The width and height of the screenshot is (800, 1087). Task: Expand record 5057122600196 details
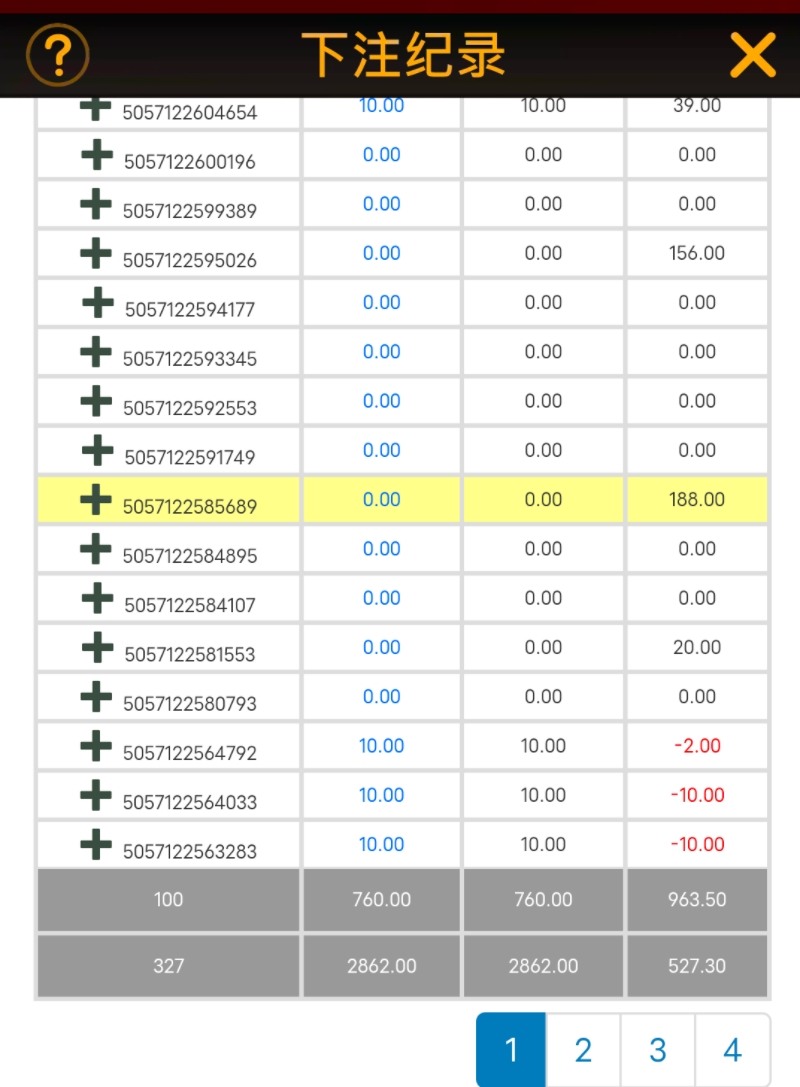[96, 155]
